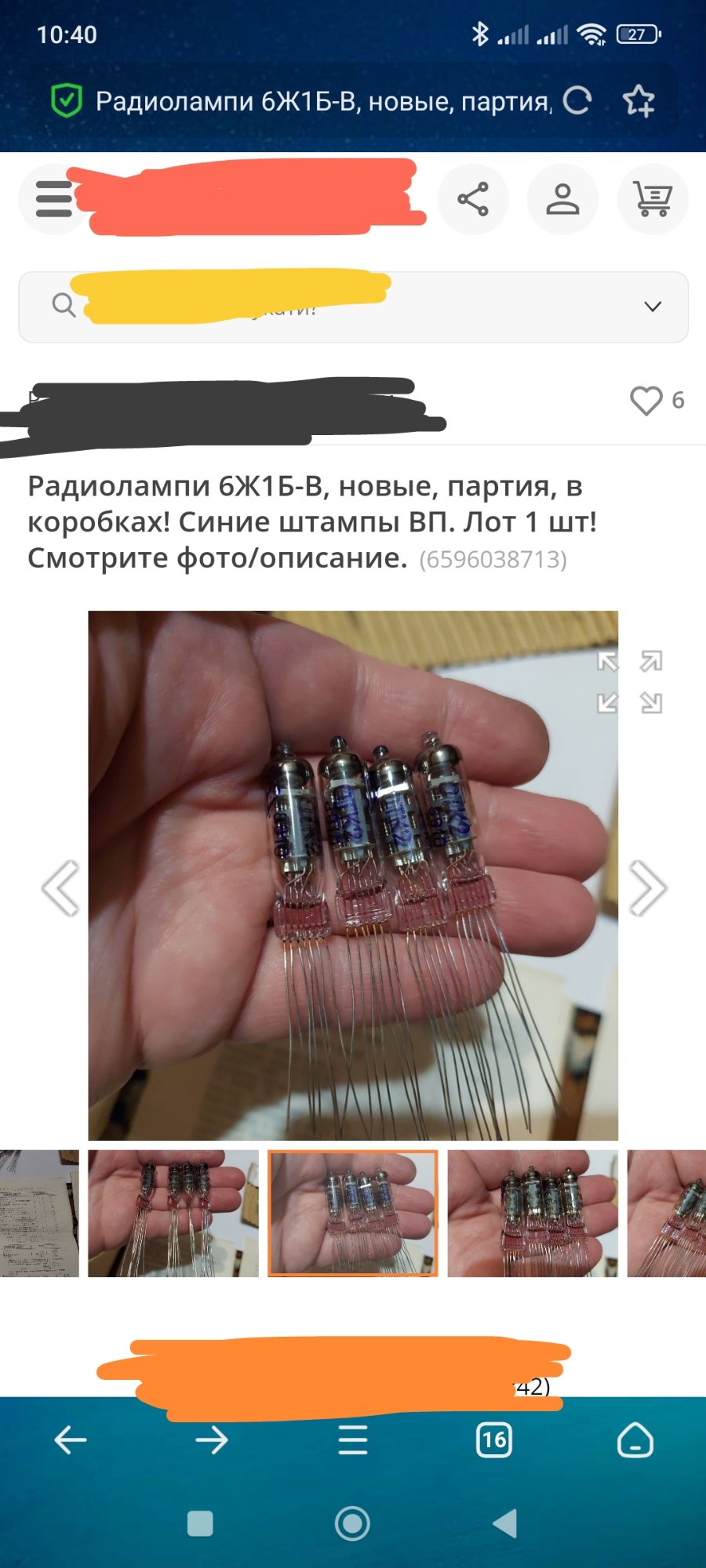Select the thumbnail with four upright tubes
Image resolution: width=706 pixels, height=1568 pixels.
(173, 1214)
